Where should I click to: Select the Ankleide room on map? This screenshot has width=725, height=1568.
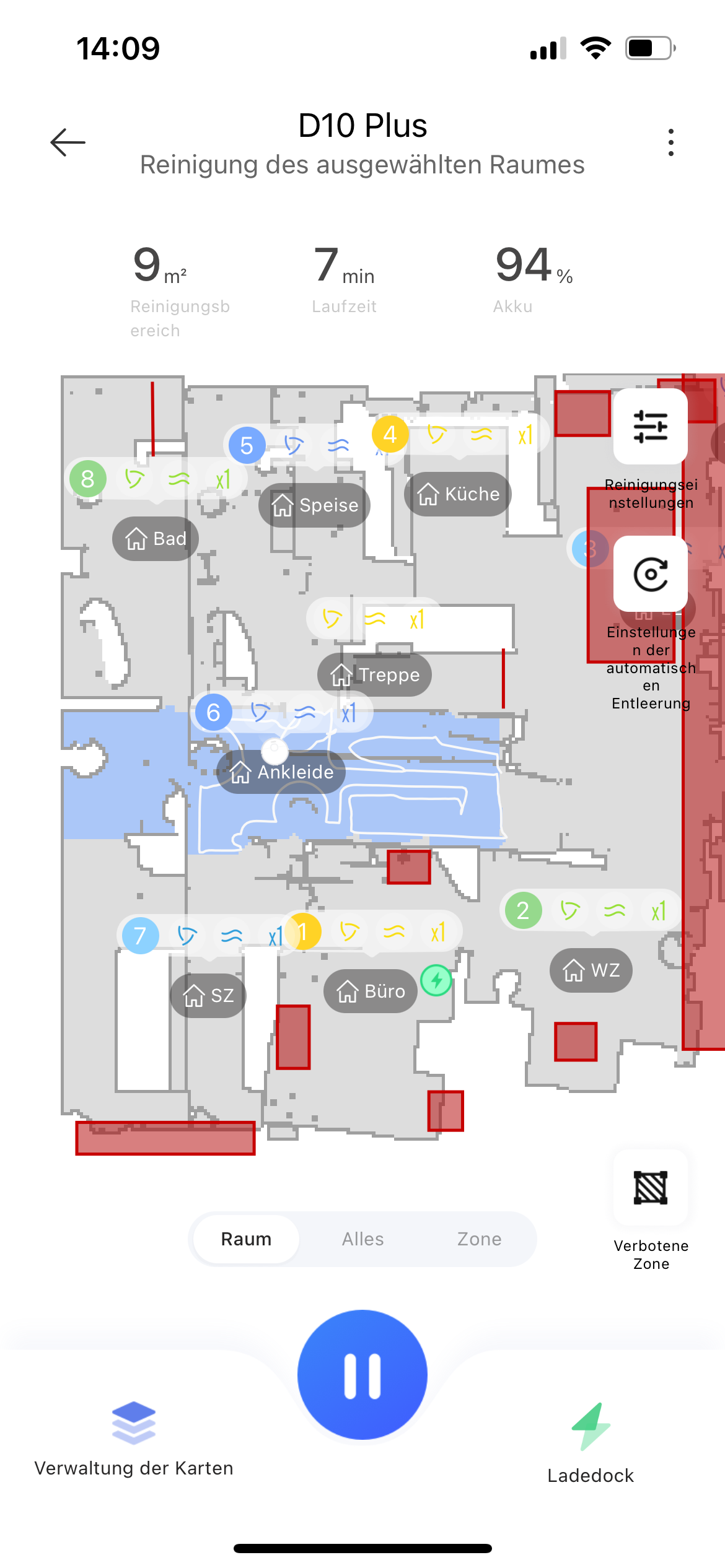tap(282, 772)
